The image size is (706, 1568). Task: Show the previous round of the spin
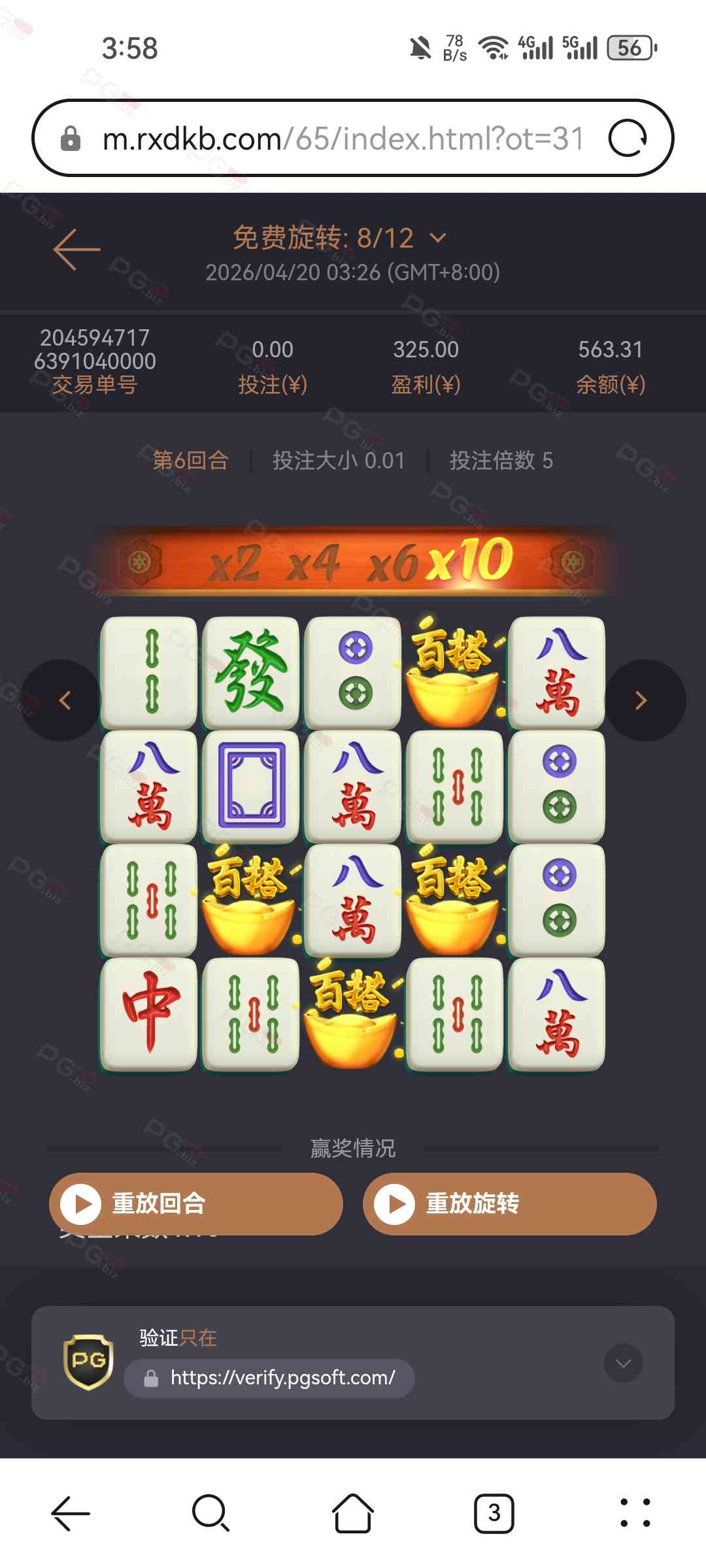point(62,700)
